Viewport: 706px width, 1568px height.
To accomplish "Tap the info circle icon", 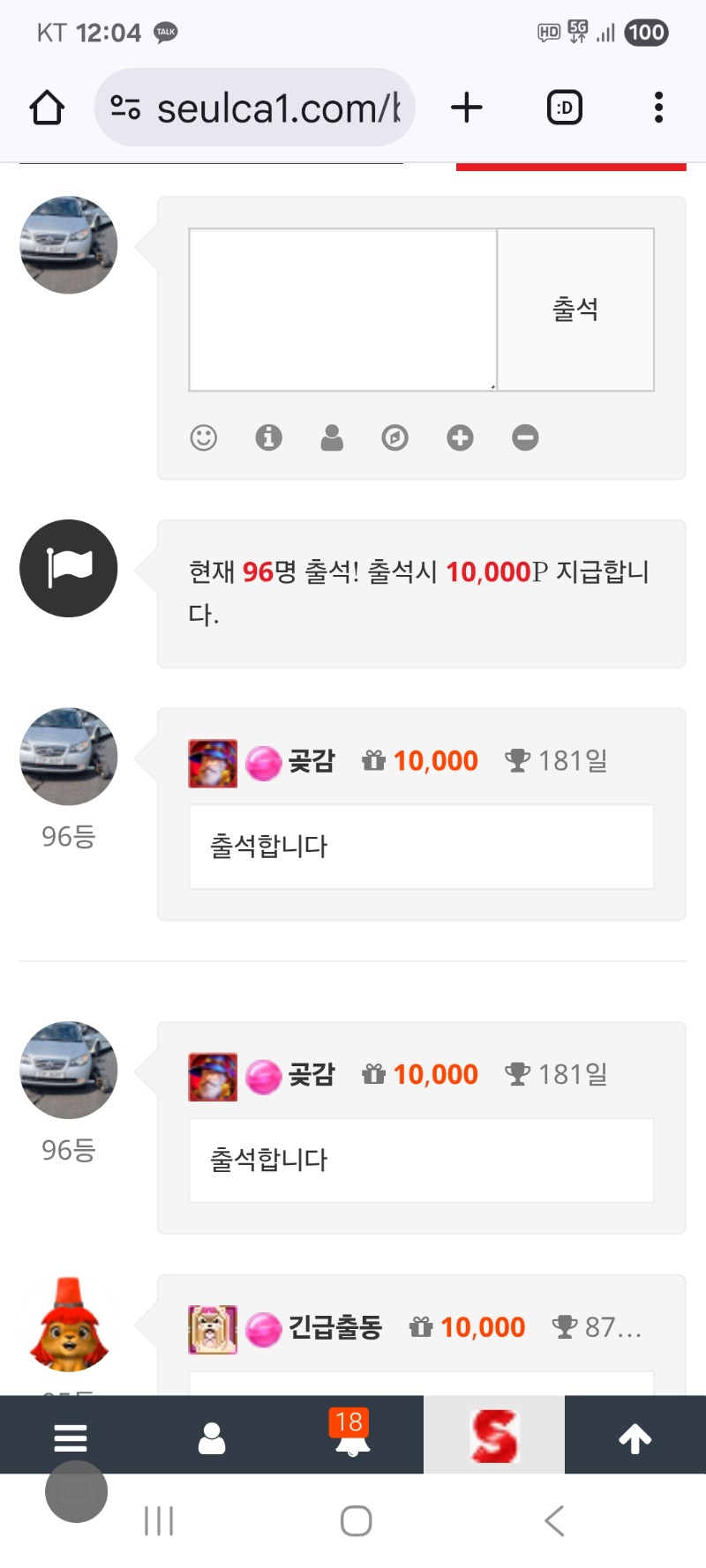I will click(x=268, y=437).
